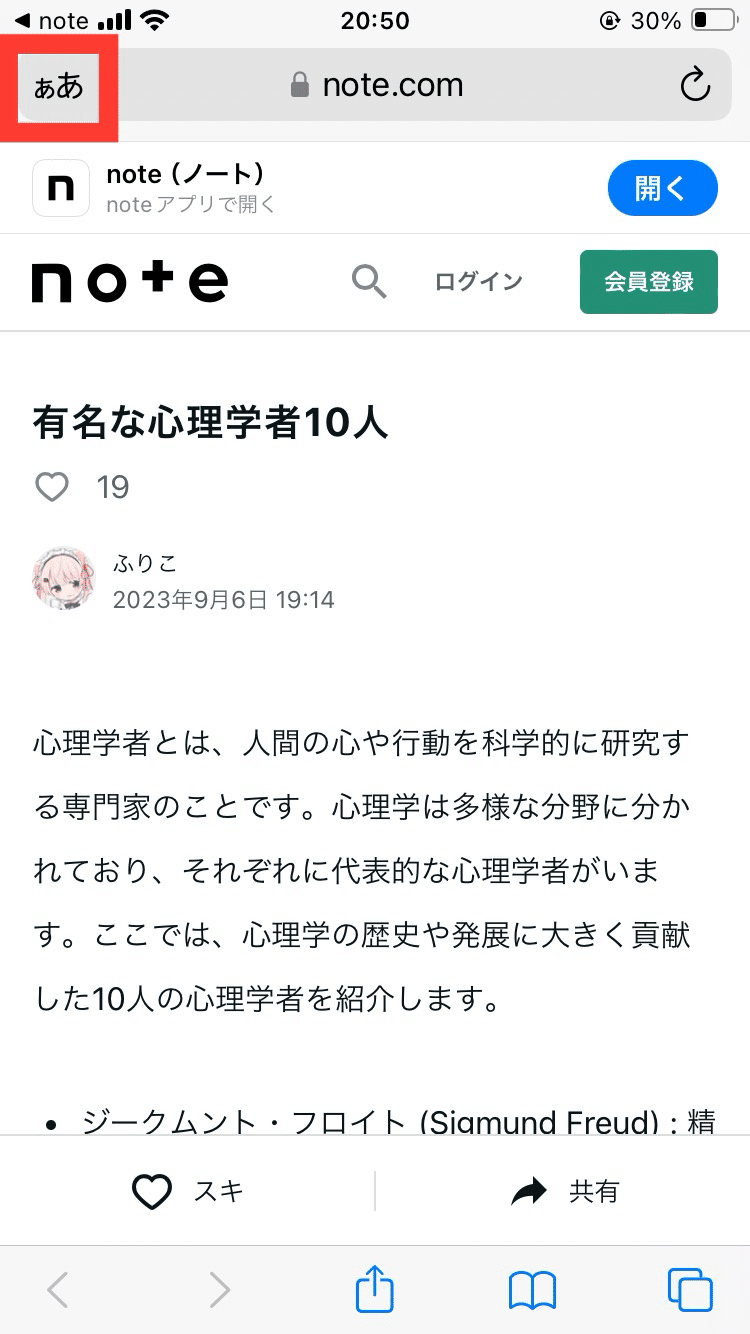This screenshot has height=1334, width=750.
Task: Open the note app icon in the banner
Action: (60, 188)
